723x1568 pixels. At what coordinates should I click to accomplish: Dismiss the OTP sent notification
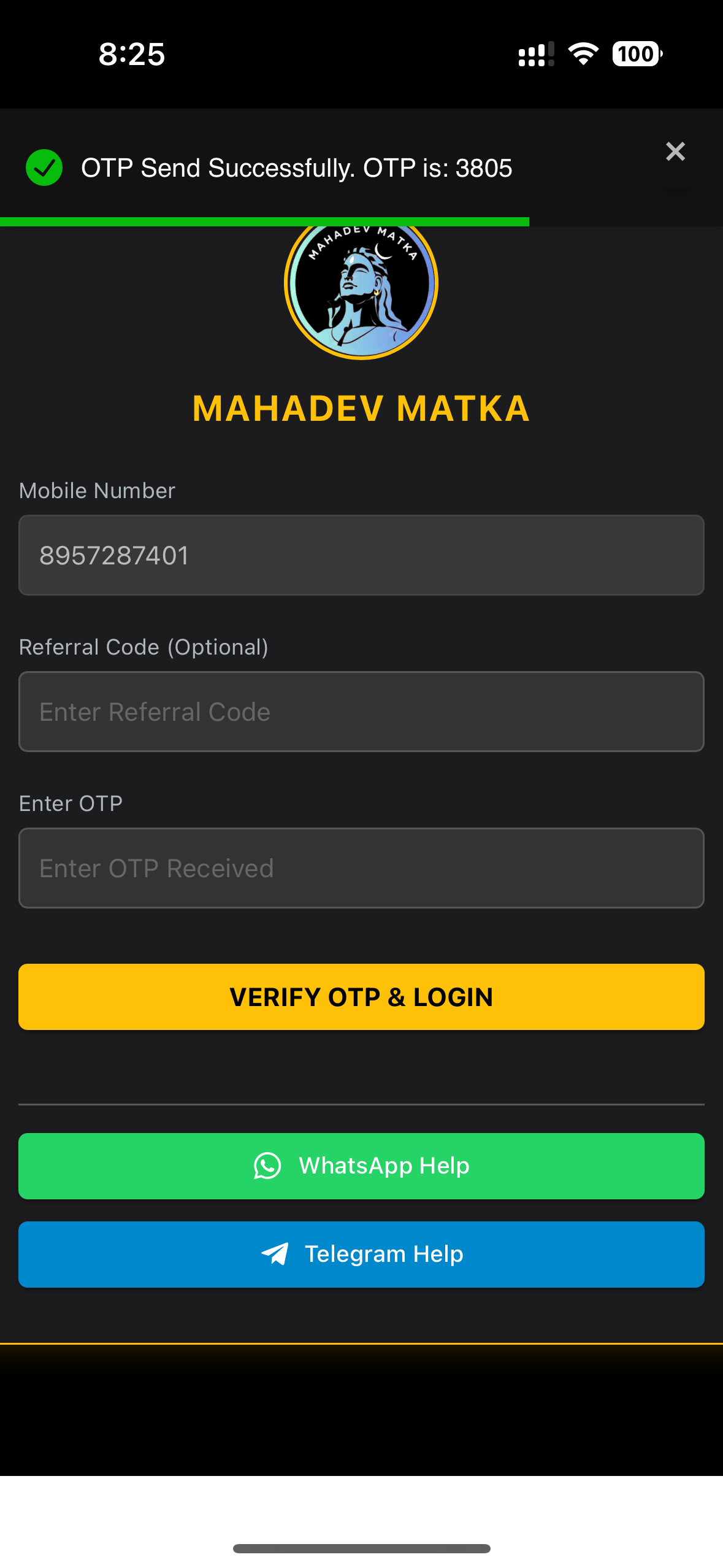675,152
